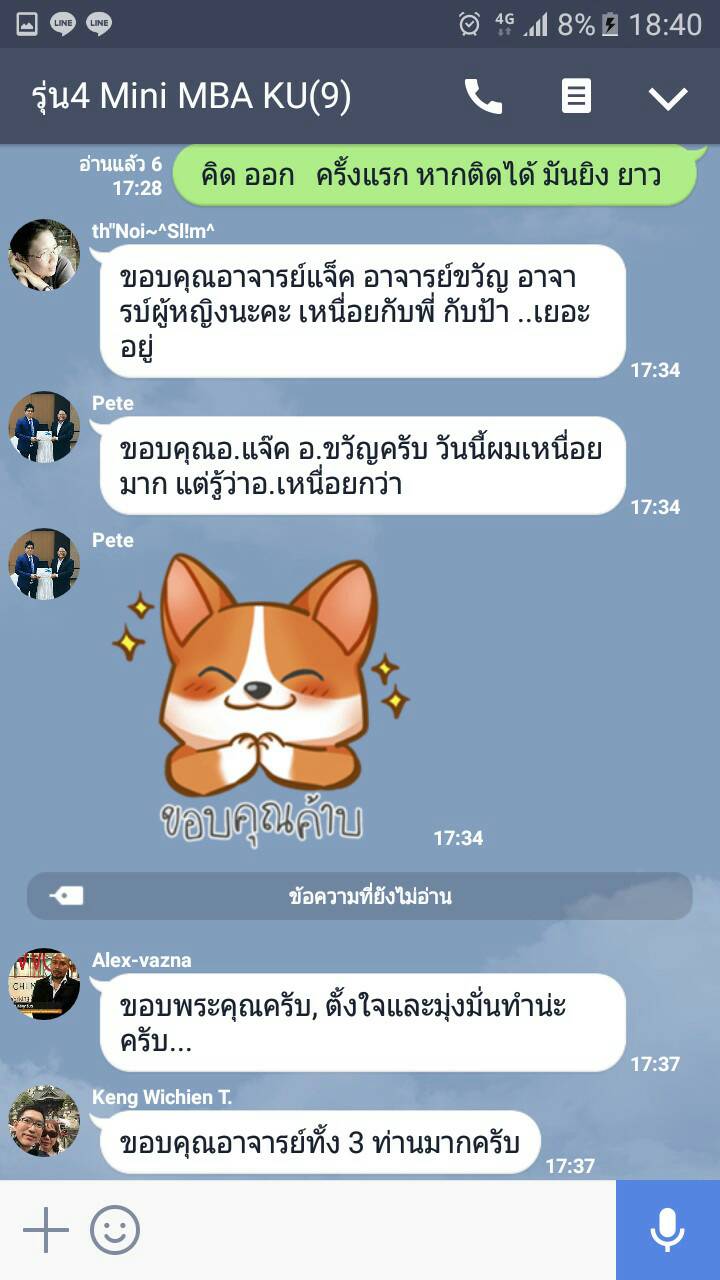View th"Noi~^Sl!m^ profile picture
Image resolution: width=720 pixels, height=1280 pixels.
[x=44, y=255]
